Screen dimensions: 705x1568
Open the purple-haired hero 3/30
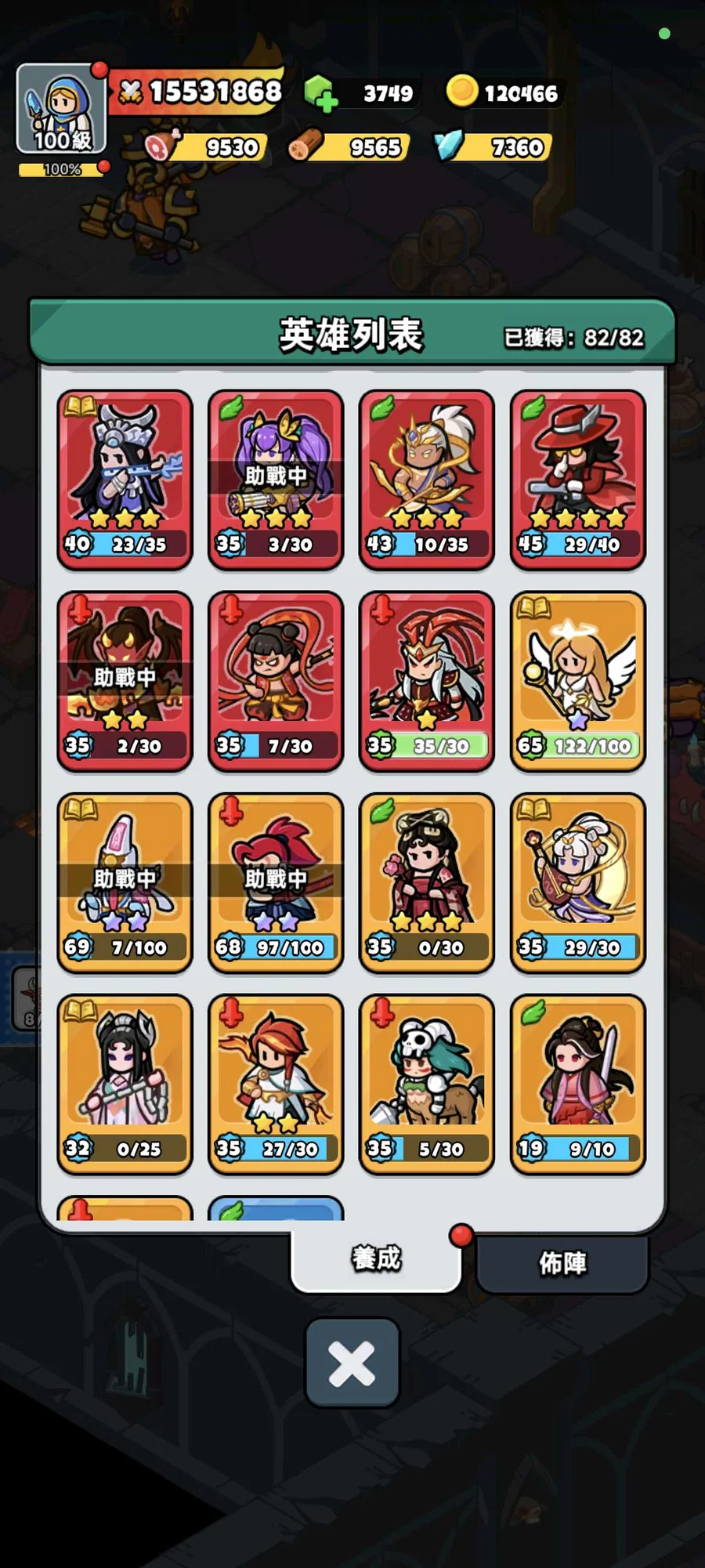point(276,478)
